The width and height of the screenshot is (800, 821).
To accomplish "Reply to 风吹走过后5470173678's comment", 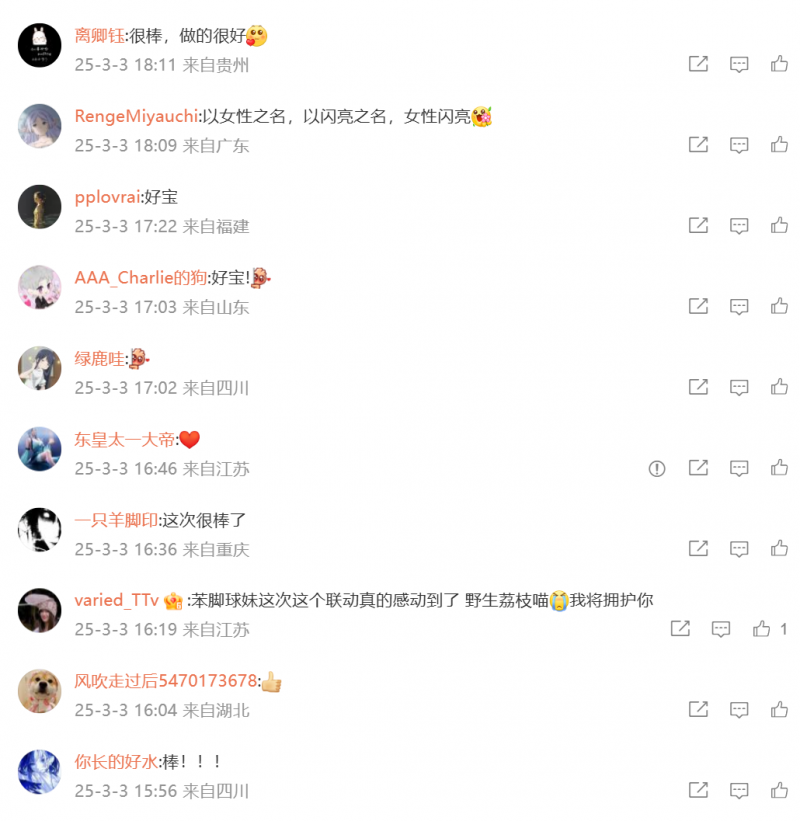I will tap(739, 710).
